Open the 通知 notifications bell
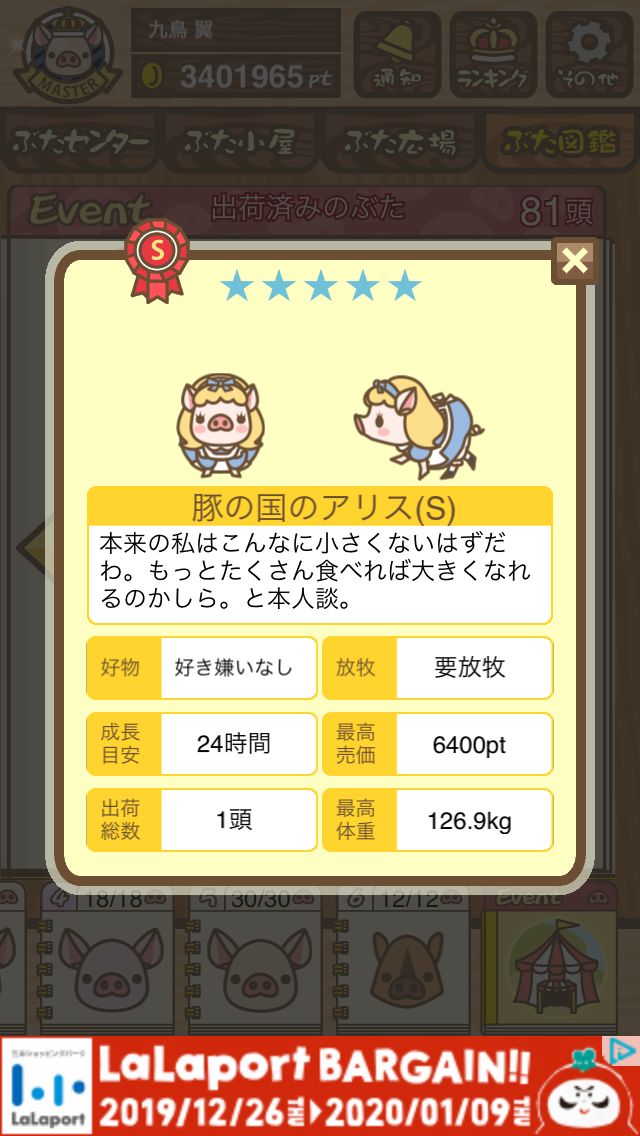This screenshot has width=640, height=1136. [x=397, y=55]
